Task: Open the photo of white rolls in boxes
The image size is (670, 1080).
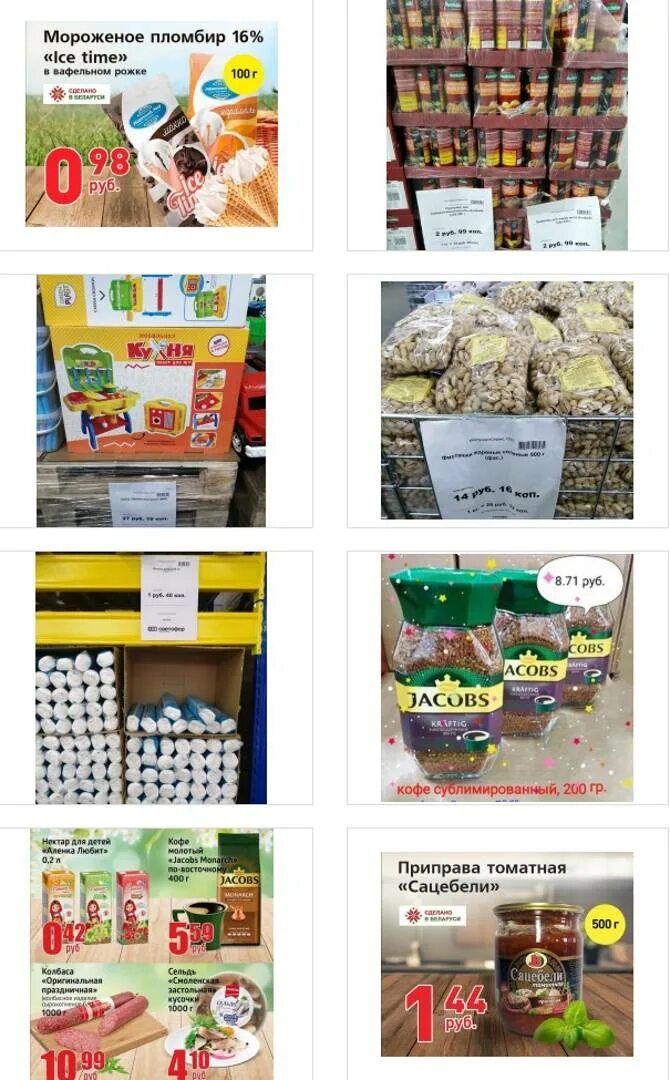Action: pyautogui.click(x=152, y=678)
